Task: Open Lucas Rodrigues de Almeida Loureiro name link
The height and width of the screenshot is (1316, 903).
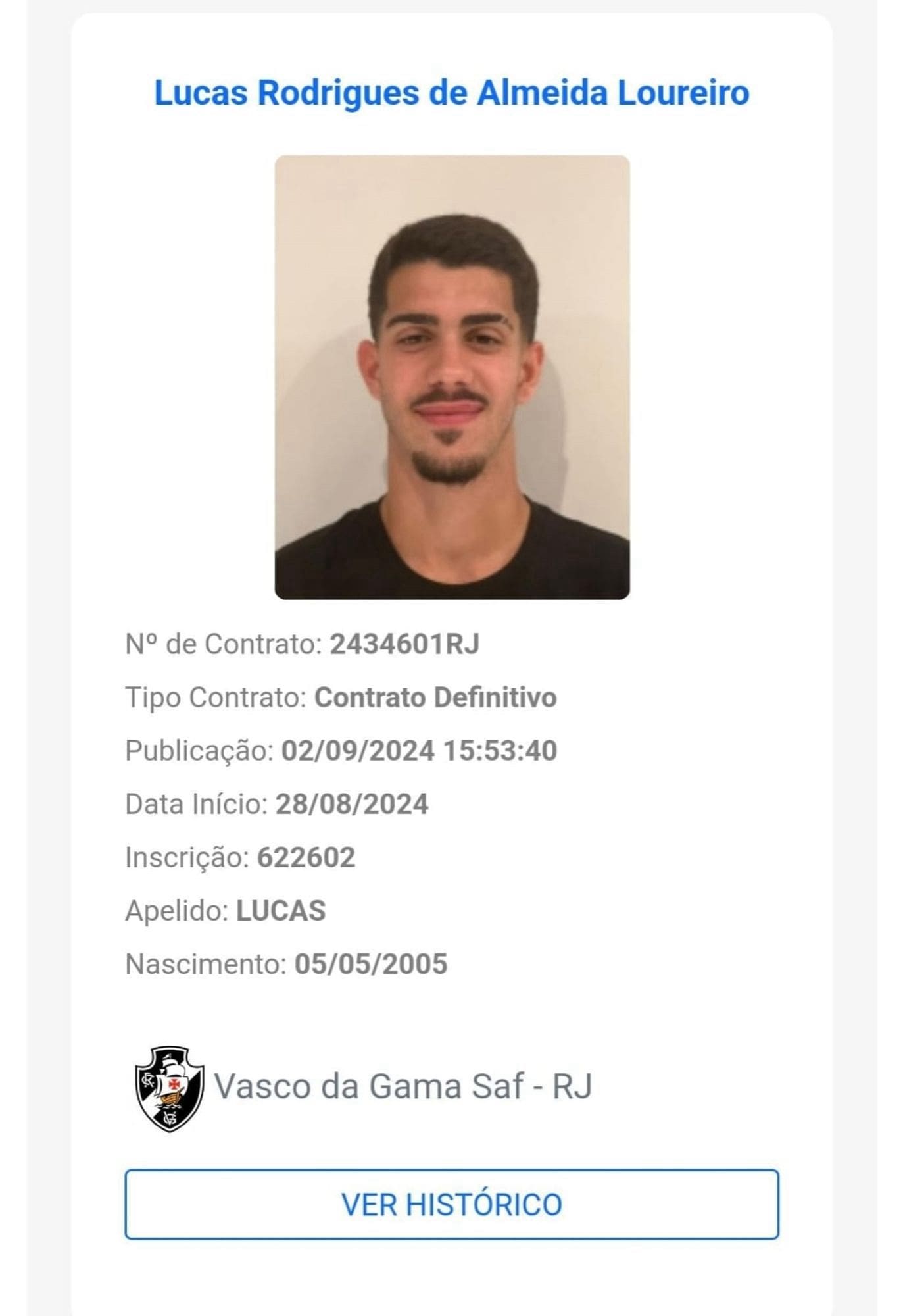Action: [x=451, y=92]
